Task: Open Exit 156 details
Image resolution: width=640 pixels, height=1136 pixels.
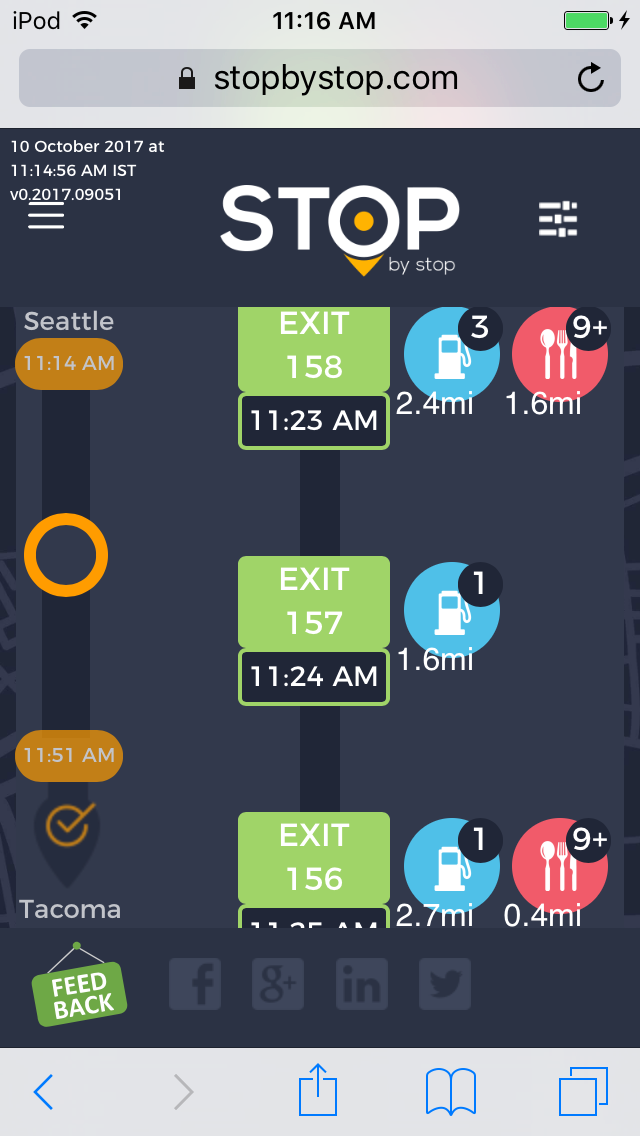Action: [x=314, y=858]
